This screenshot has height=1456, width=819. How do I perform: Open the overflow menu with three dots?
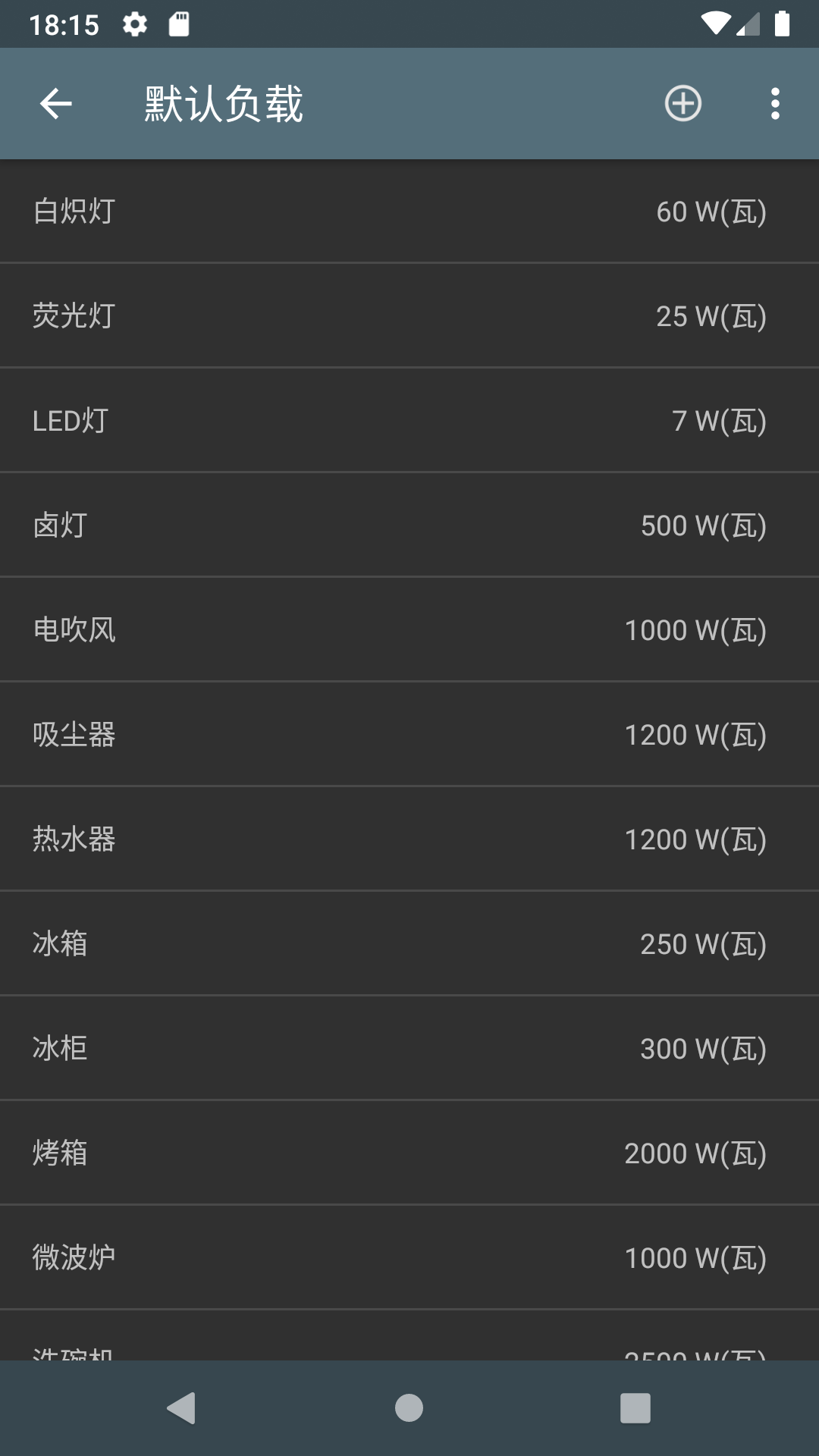tap(774, 103)
